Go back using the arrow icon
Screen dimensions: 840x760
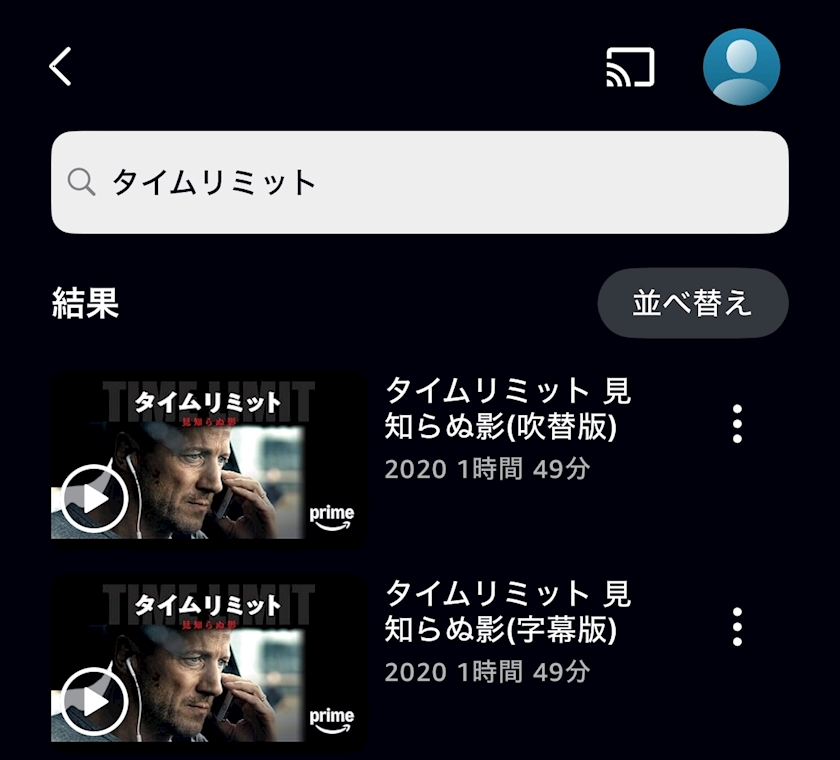pos(61,67)
